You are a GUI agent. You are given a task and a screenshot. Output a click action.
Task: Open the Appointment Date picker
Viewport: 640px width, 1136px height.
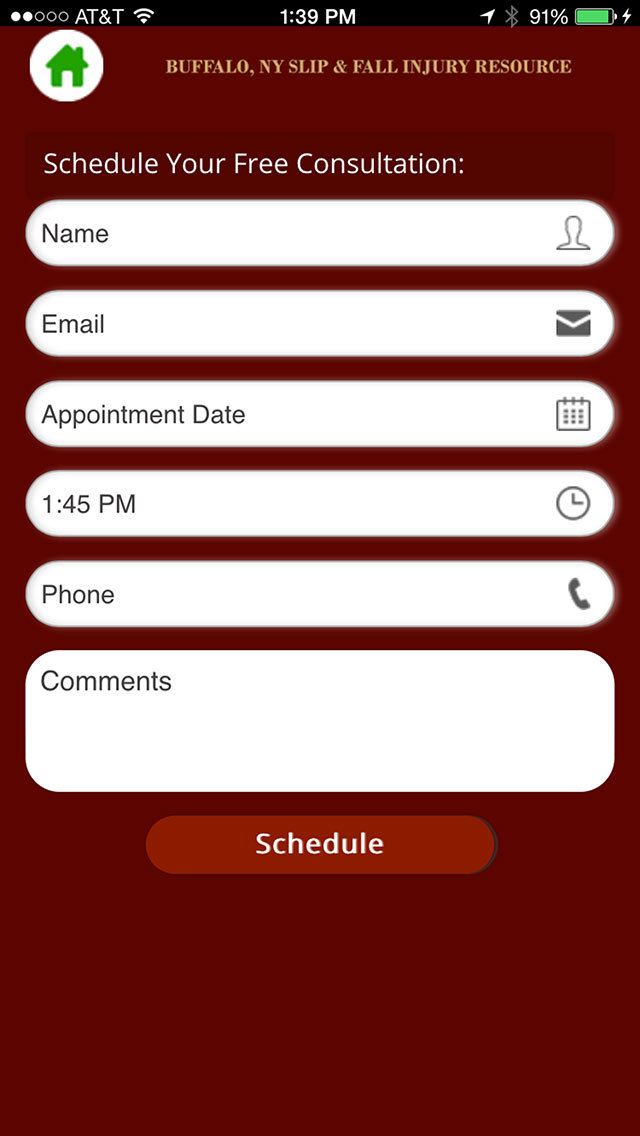pos(320,414)
